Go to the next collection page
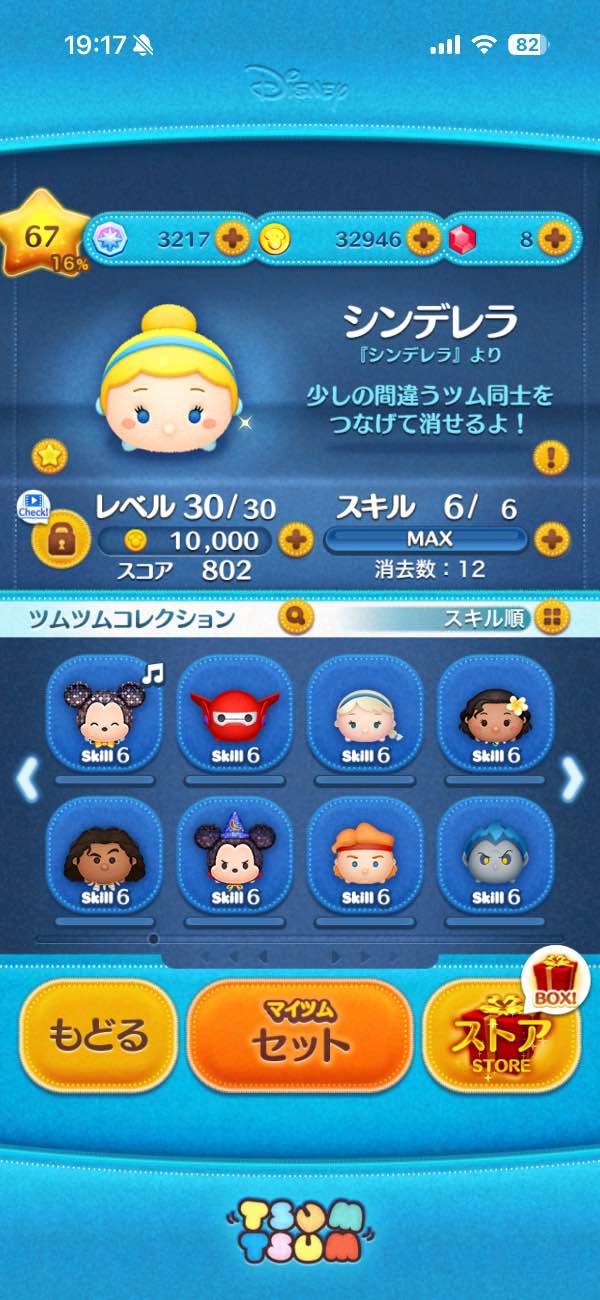The image size is (600, 1300). tap(572, 779)
